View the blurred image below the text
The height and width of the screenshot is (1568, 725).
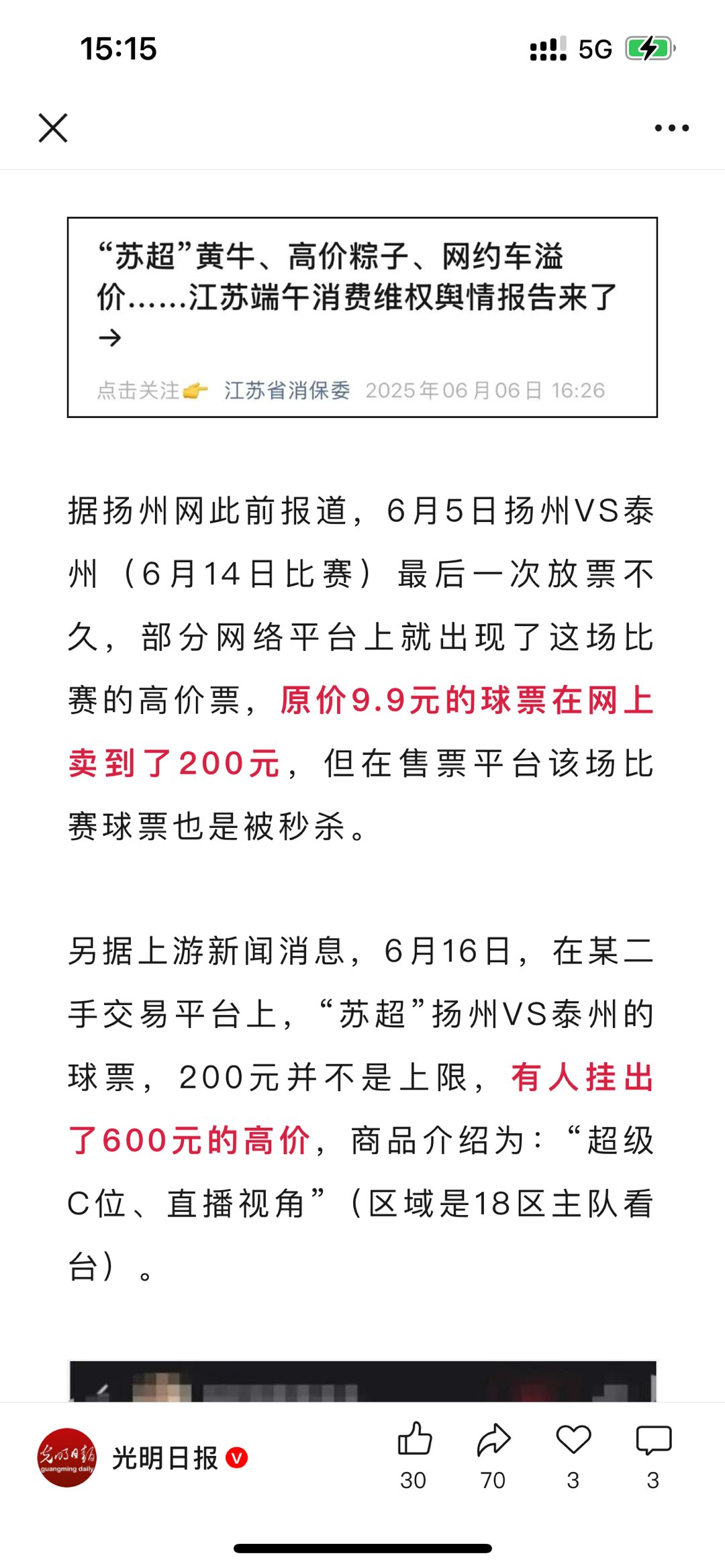362,1381
